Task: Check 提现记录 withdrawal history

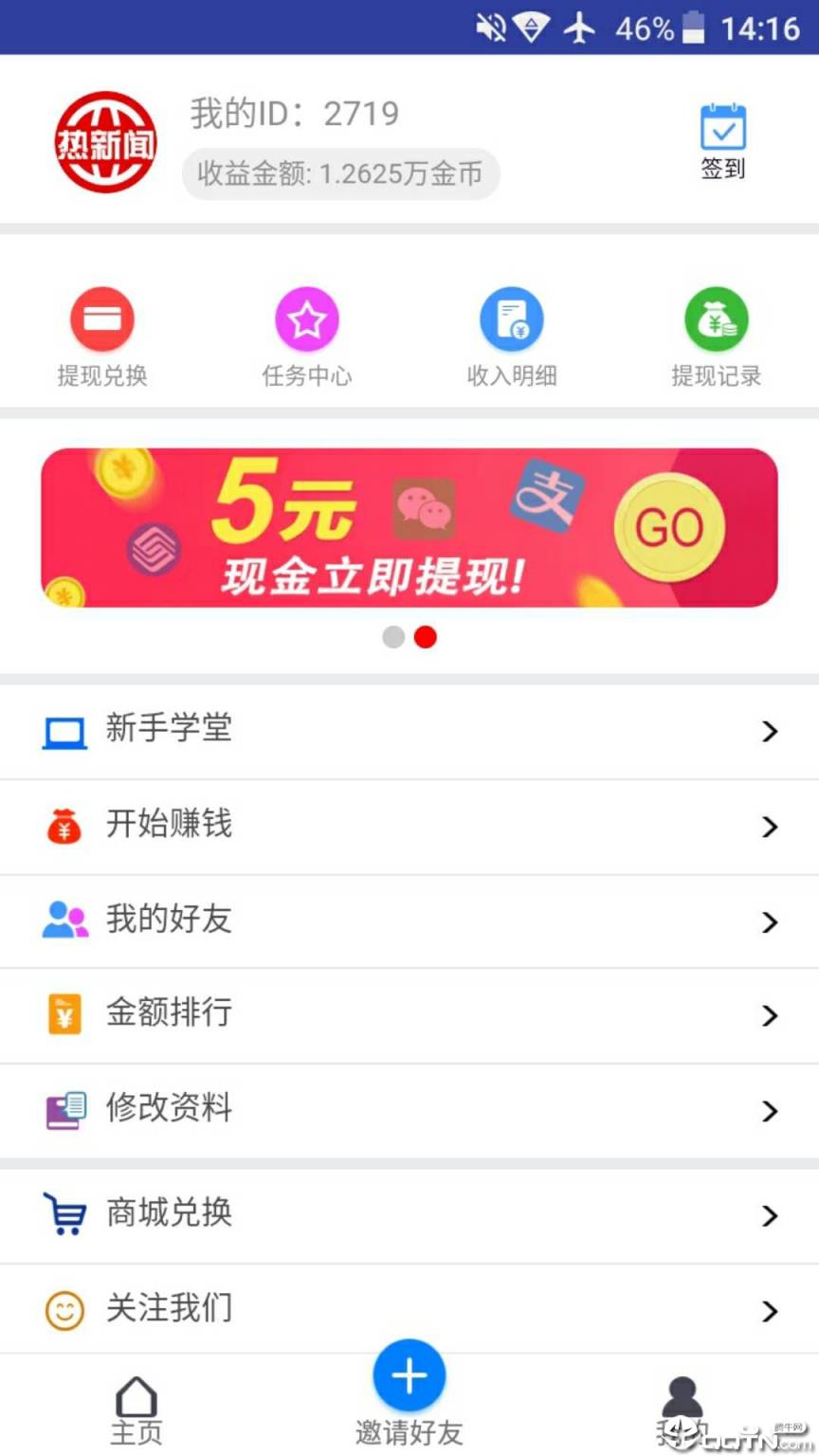Action: click(716, 318)
